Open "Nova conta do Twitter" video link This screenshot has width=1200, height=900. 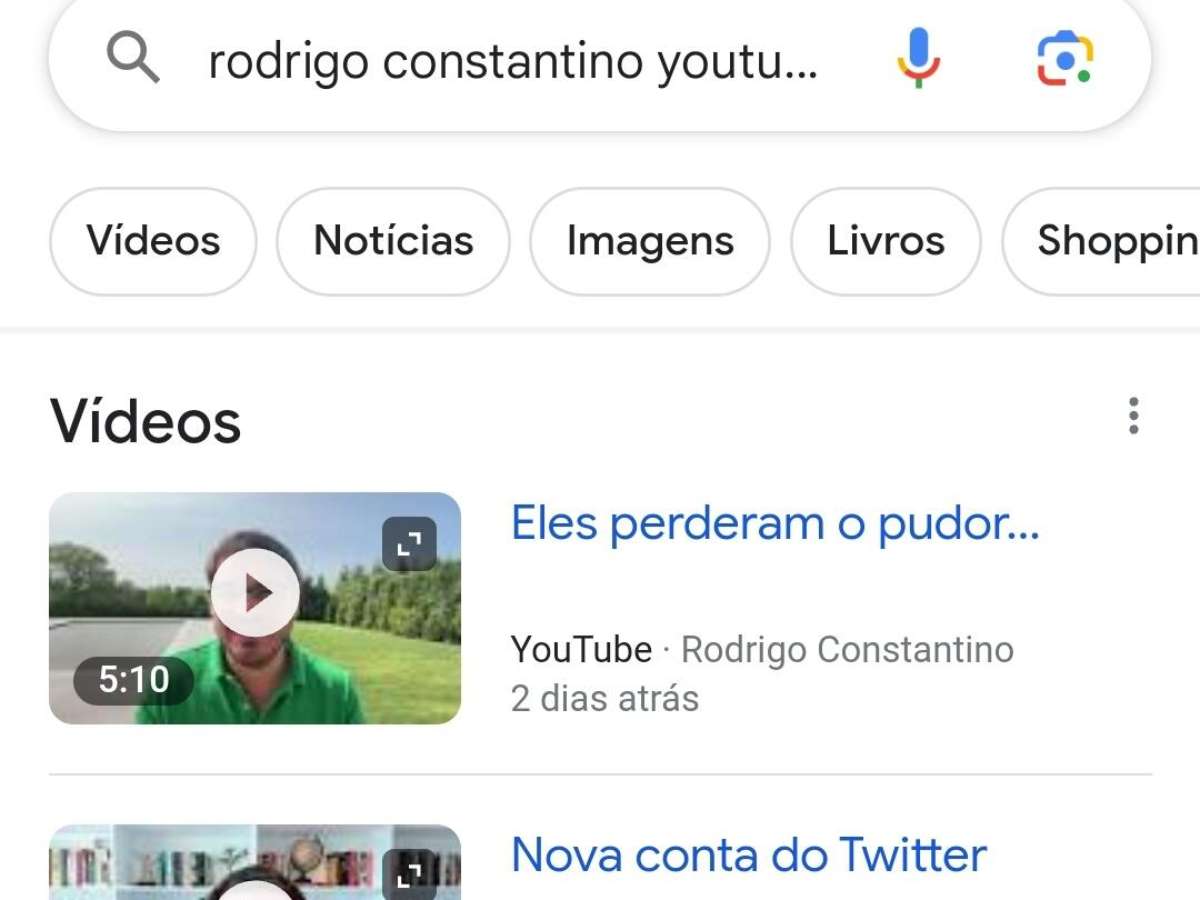click(x=748, y=855)
